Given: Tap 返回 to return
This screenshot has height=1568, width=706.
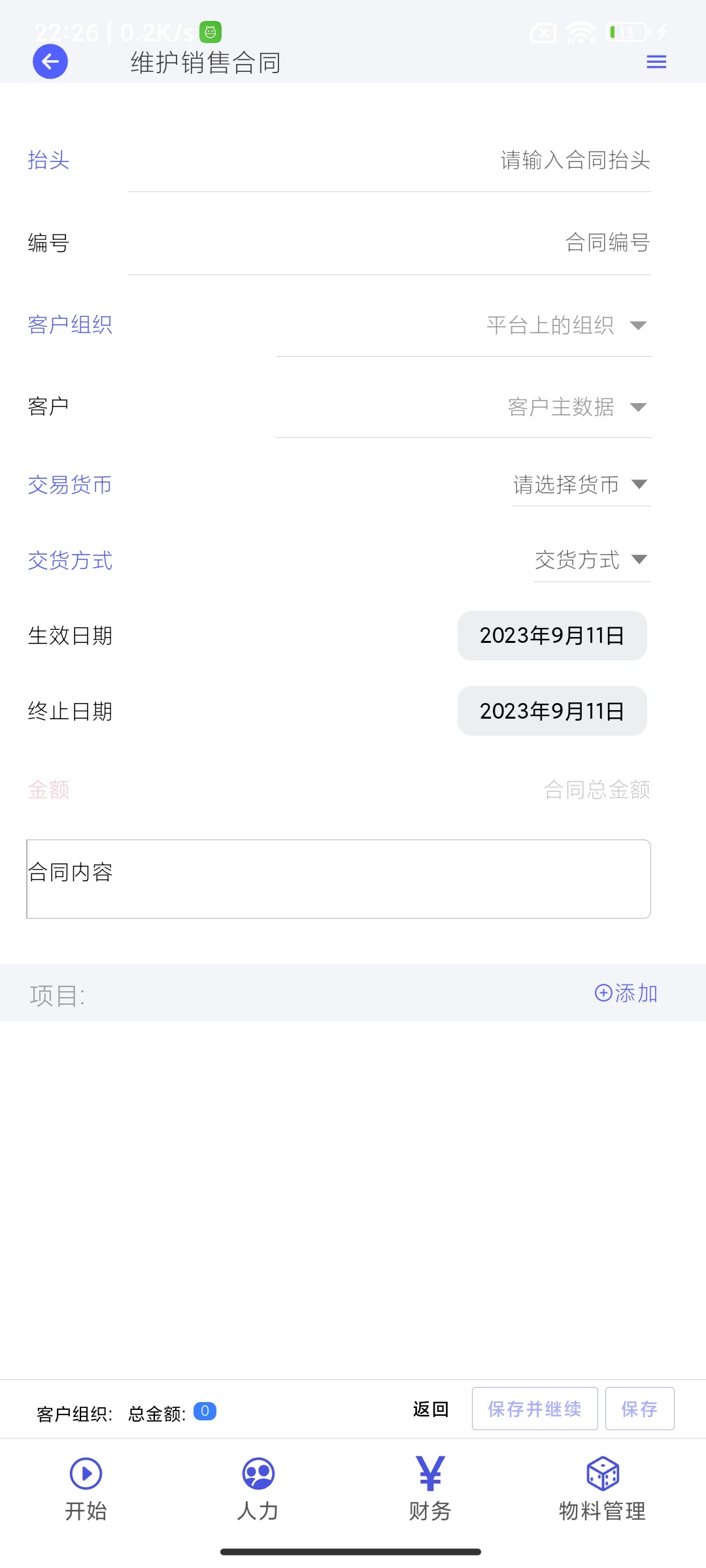Looking at the screenshot, I should coord(431,1409).
